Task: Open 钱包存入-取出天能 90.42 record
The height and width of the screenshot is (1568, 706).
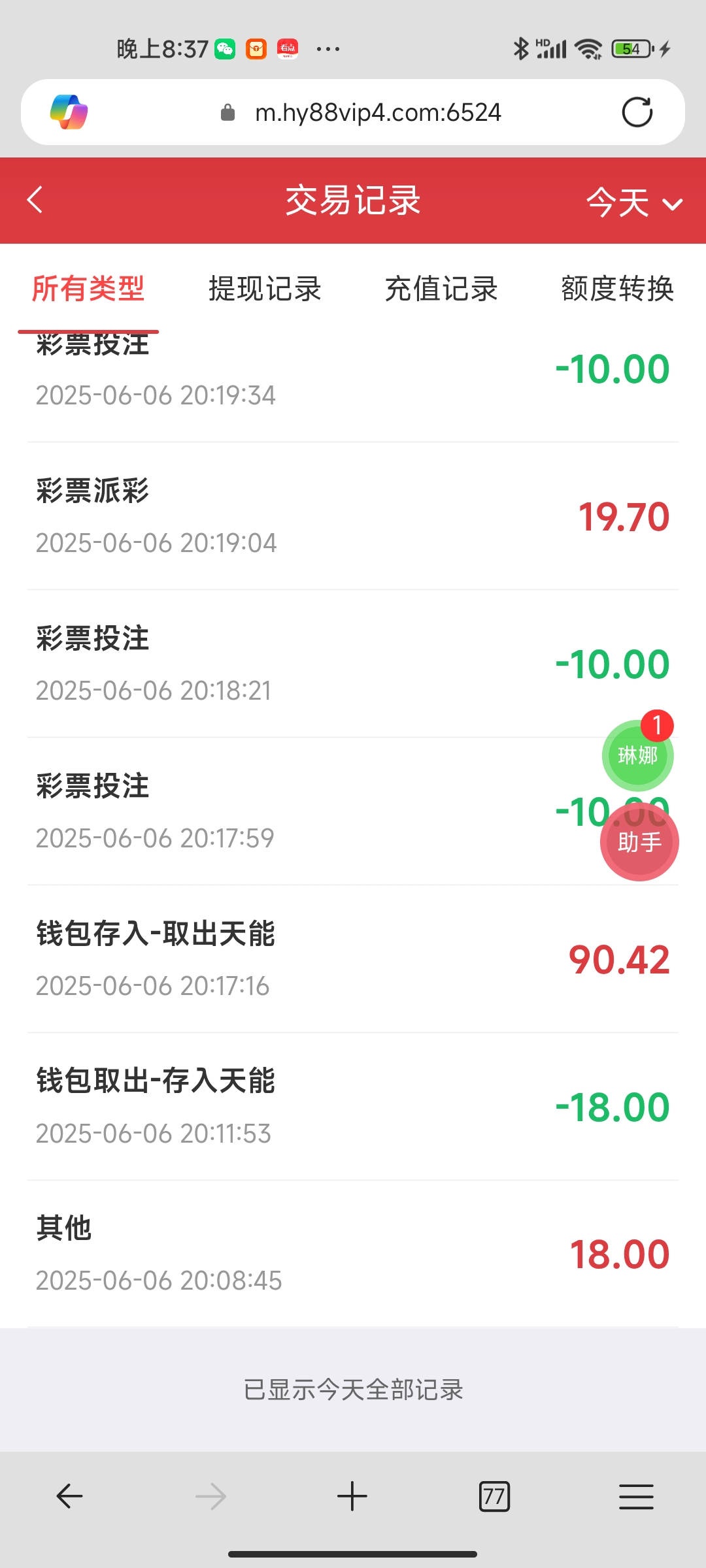Action: (x=353, y=959)
